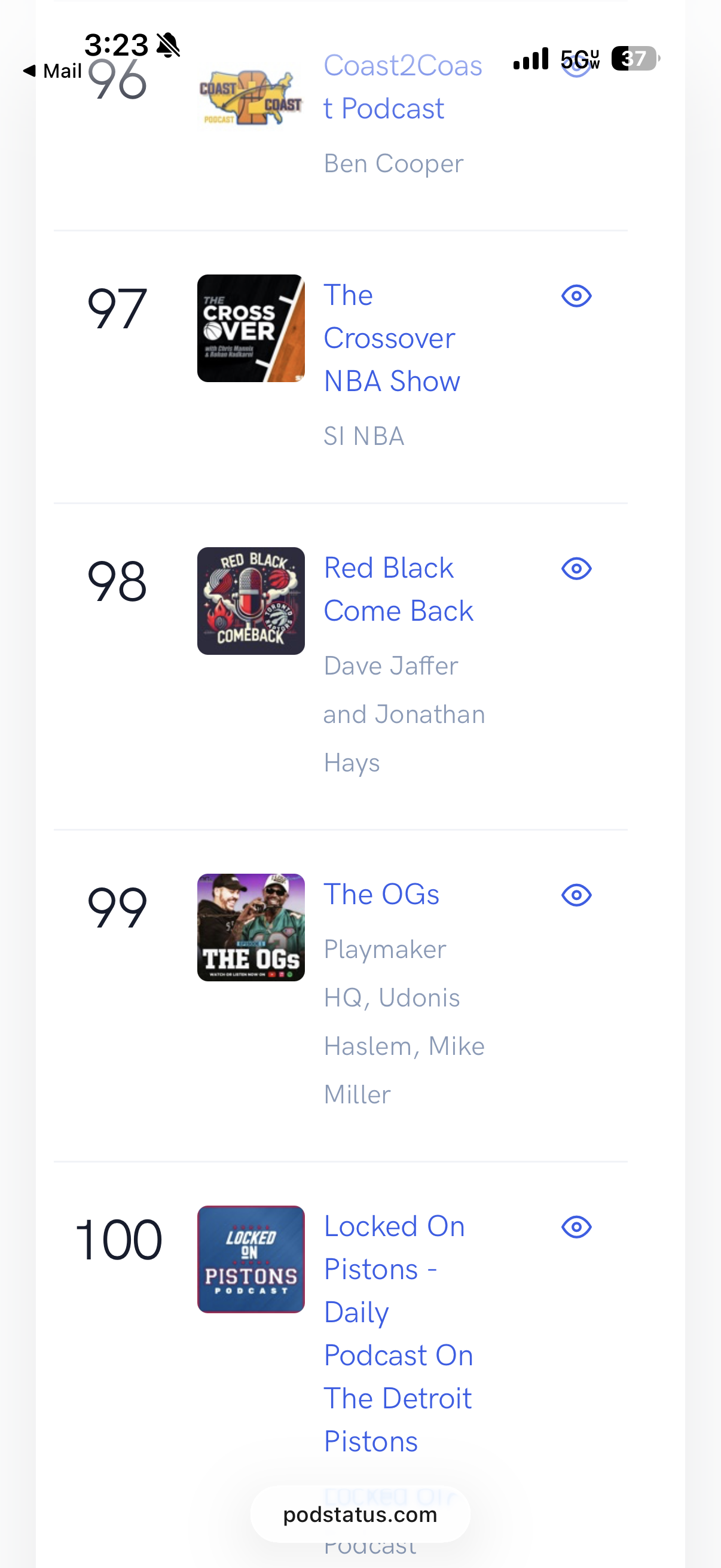This screenshot has width=721, height=1568.
Task: Tap the Locked On Pistons cover art
Action: pos(250,1259)
